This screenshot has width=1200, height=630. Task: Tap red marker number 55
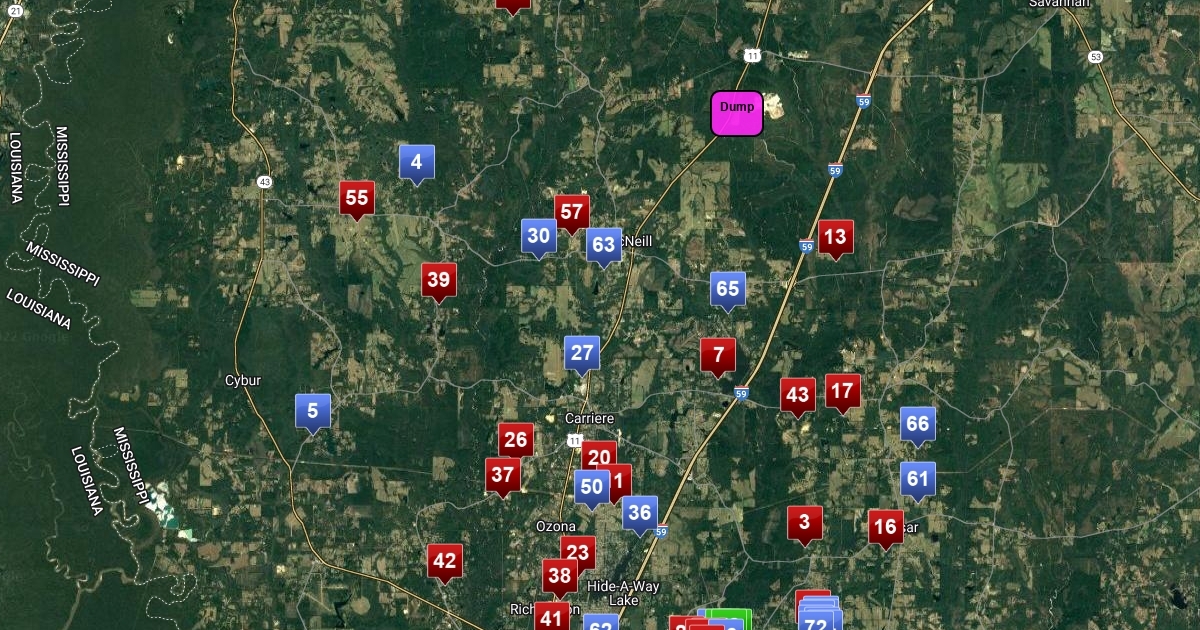pos(357,198)
